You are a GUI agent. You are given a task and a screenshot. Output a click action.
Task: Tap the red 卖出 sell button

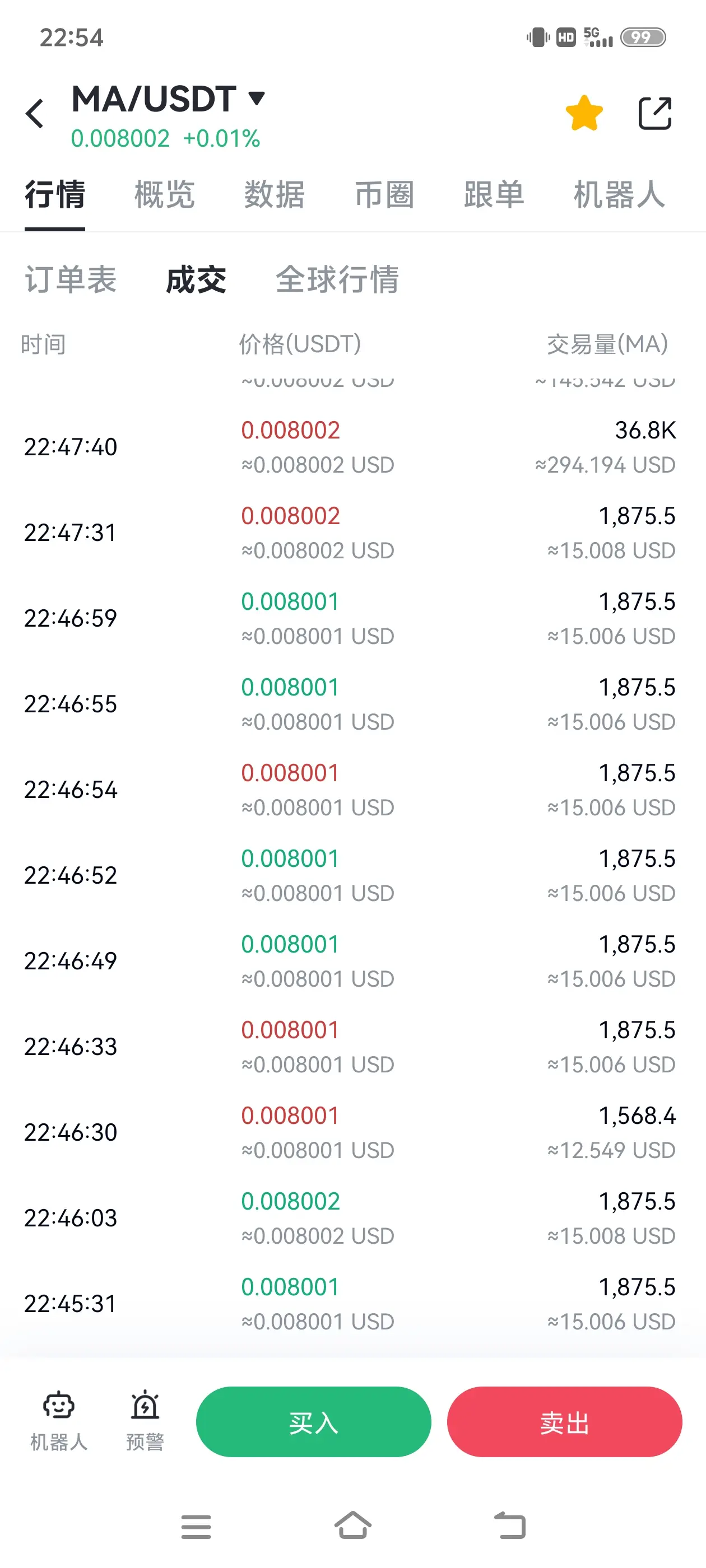564,1422
